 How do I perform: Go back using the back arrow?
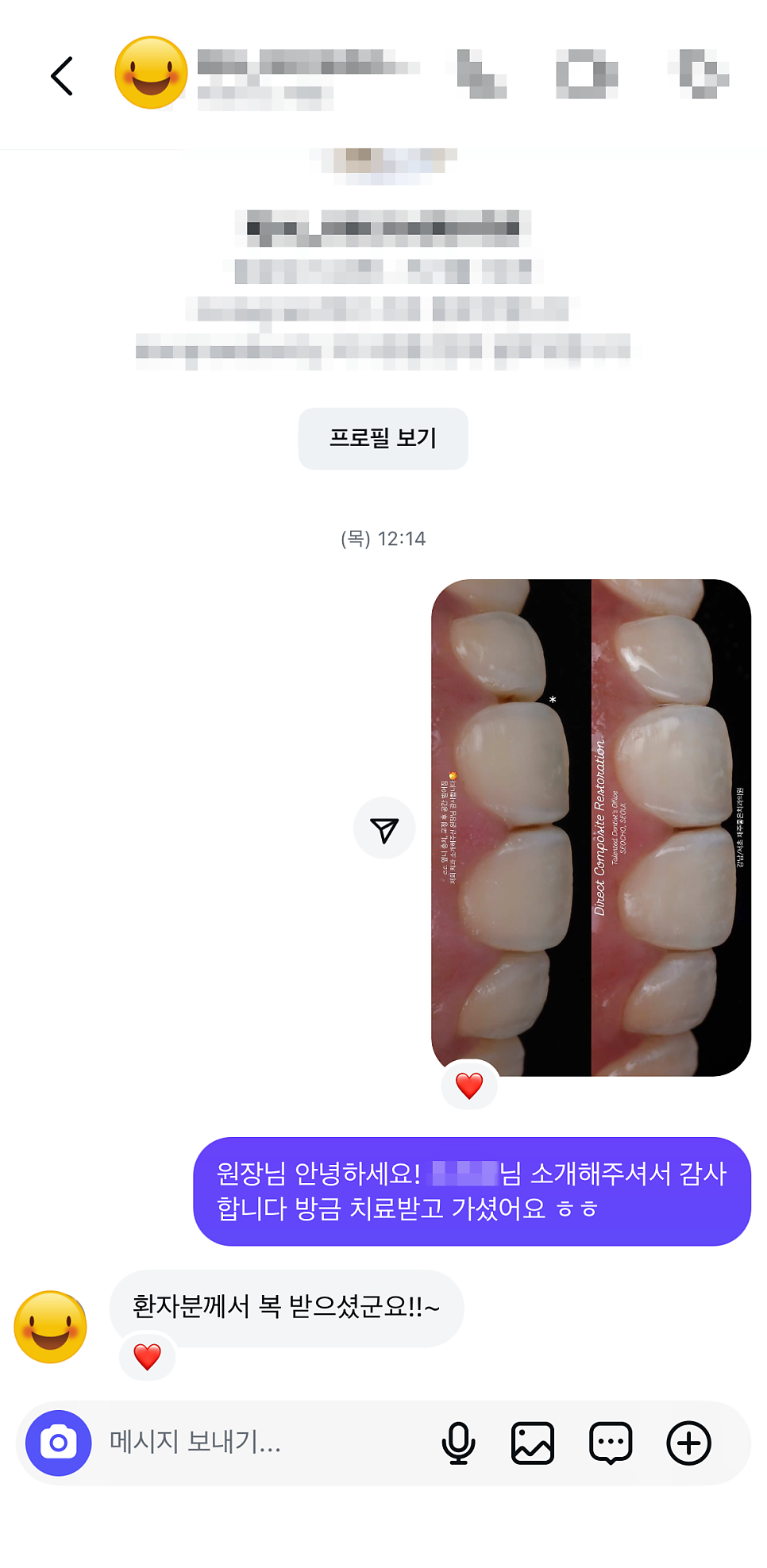tap(61, 76)
